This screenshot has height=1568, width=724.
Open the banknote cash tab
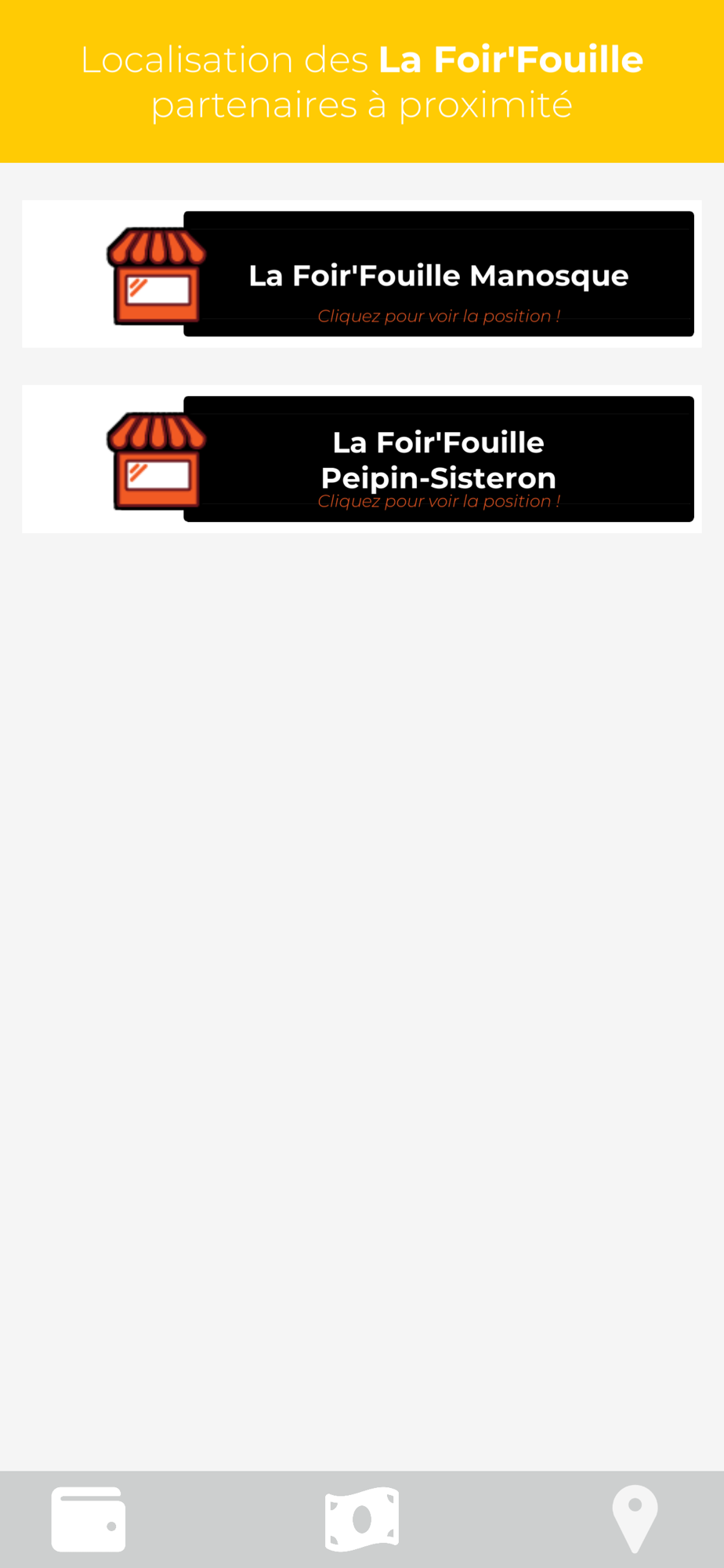362,1519
